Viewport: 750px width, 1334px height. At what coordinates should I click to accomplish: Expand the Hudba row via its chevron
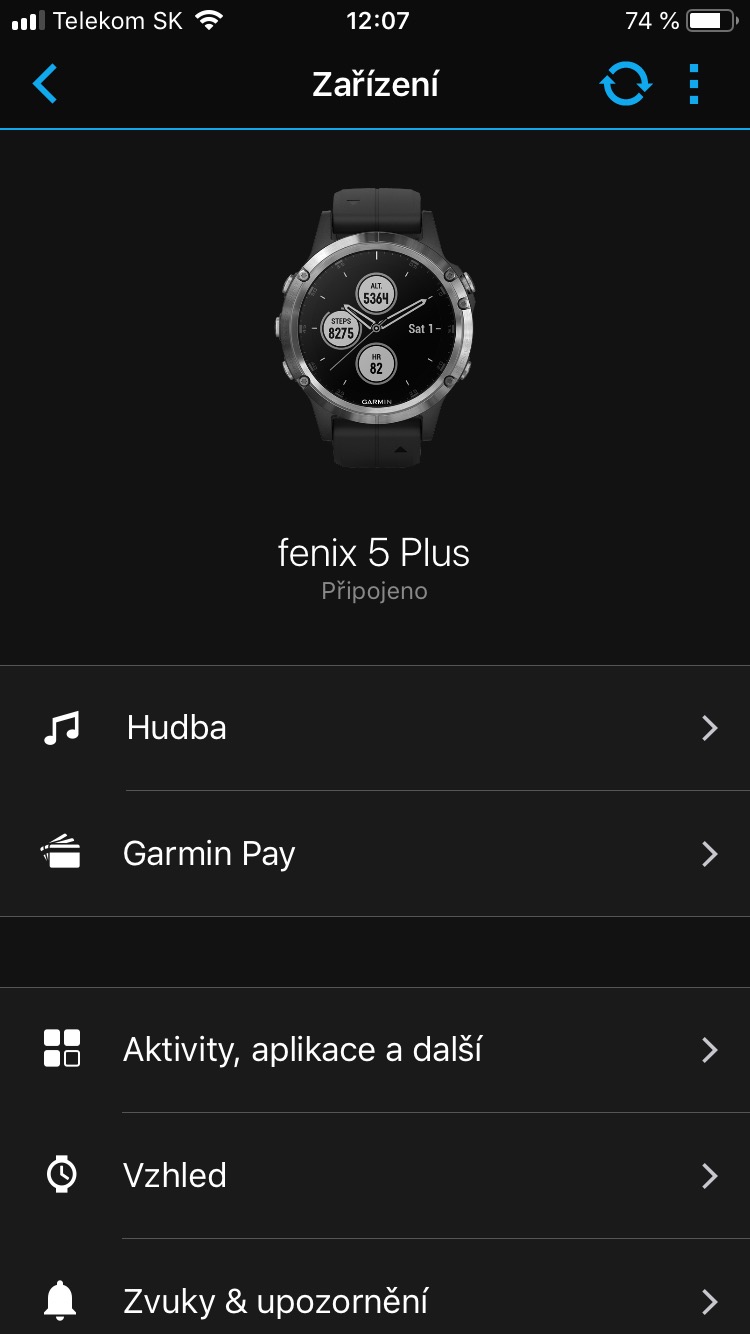(710, 727)
